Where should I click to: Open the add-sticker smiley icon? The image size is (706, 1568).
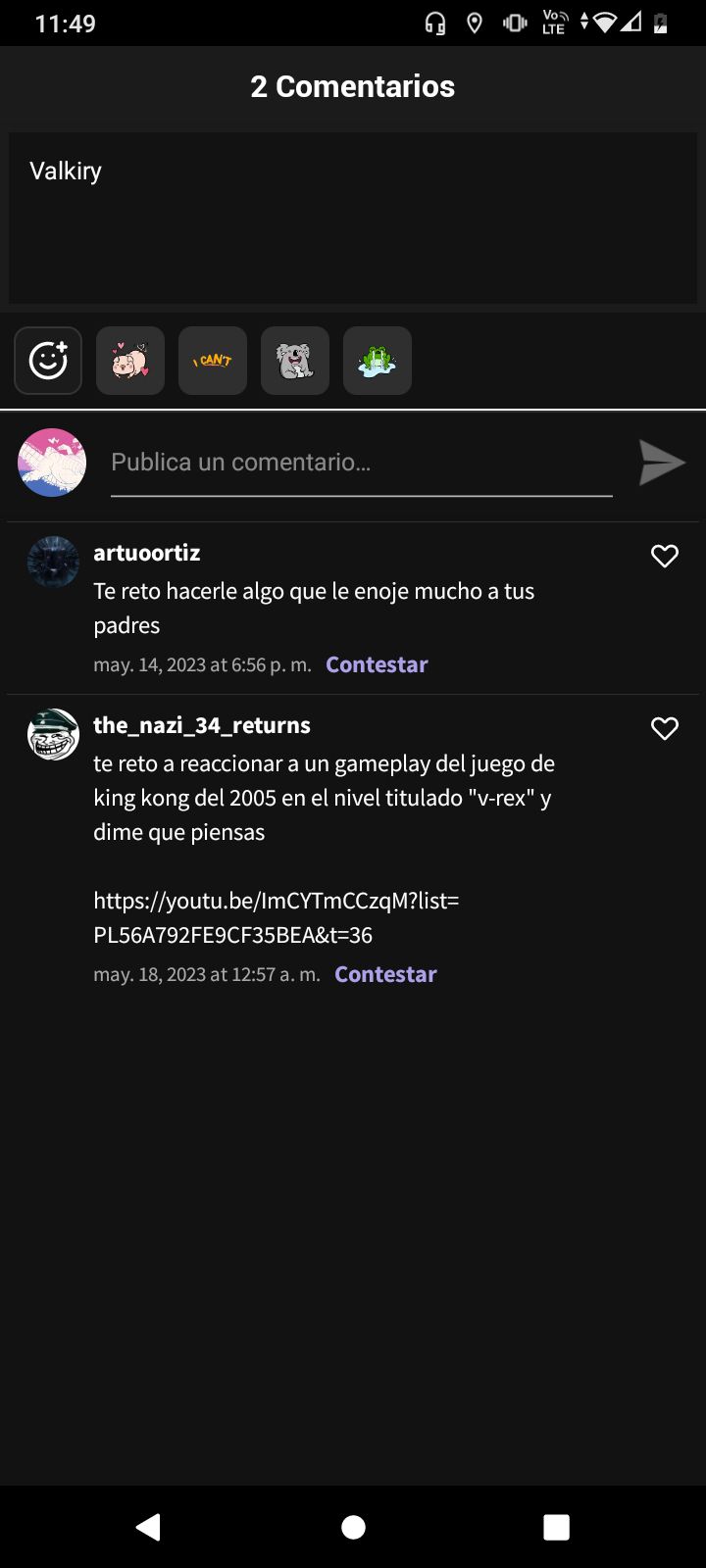48,361
